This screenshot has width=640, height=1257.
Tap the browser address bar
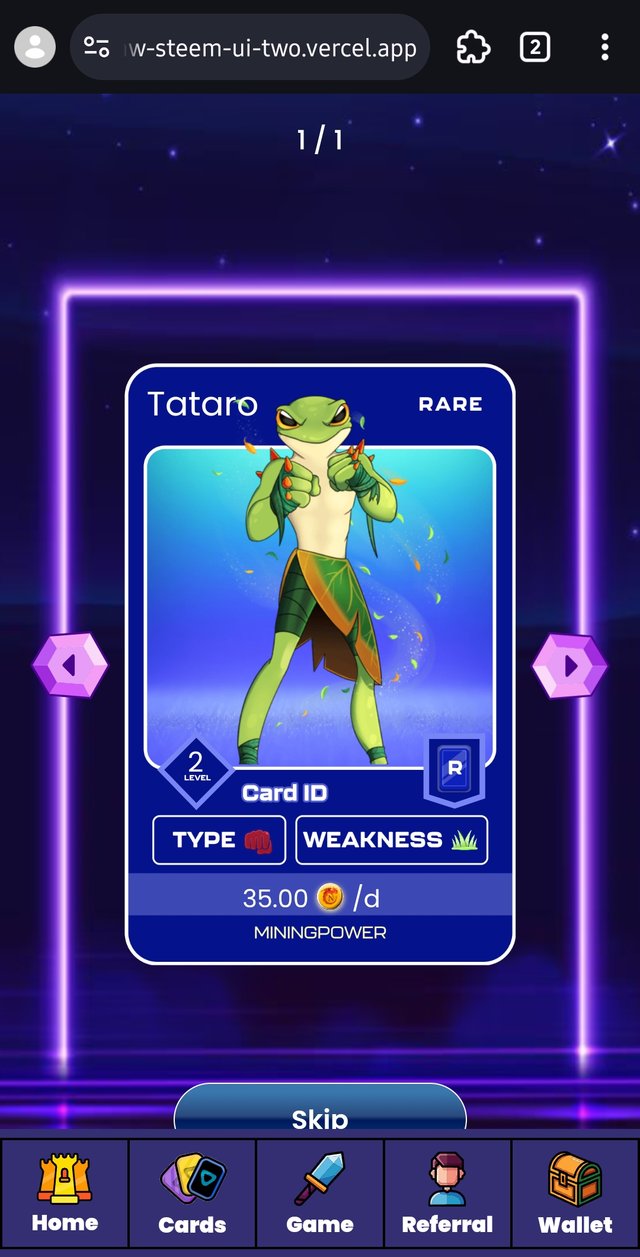[x=270, y=48]
